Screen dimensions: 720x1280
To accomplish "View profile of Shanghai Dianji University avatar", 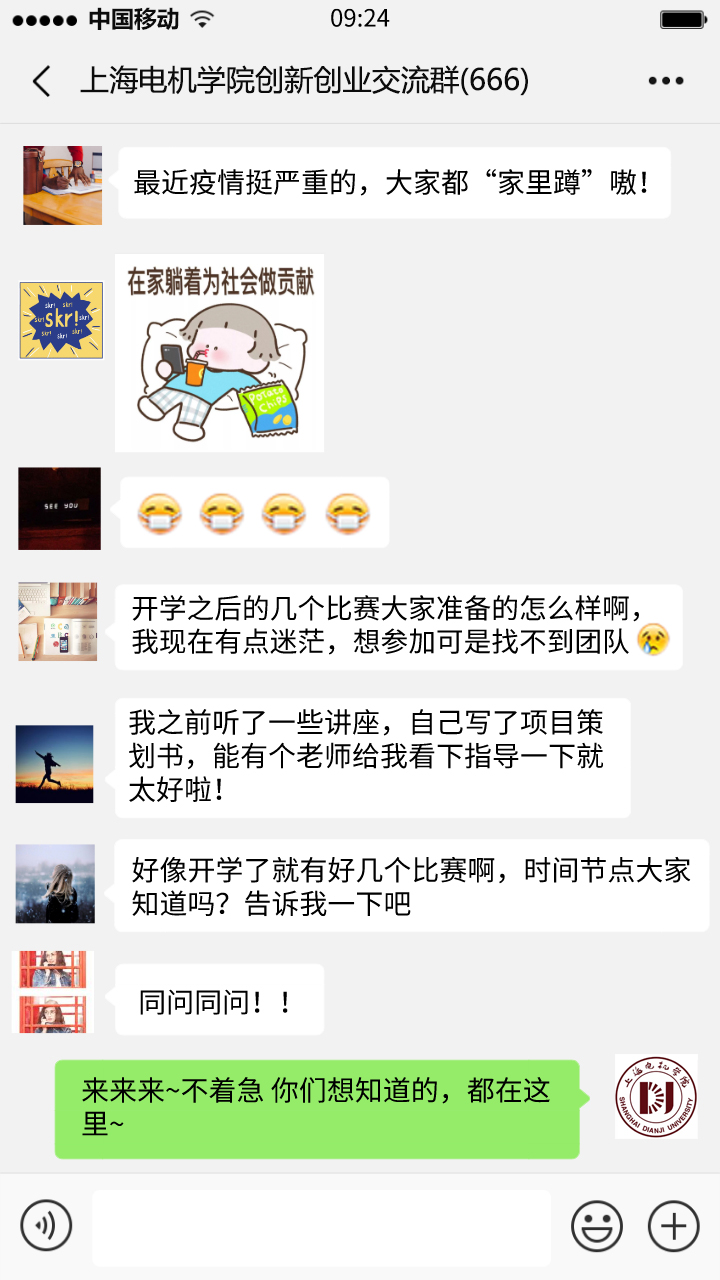I will [656, 1097].
